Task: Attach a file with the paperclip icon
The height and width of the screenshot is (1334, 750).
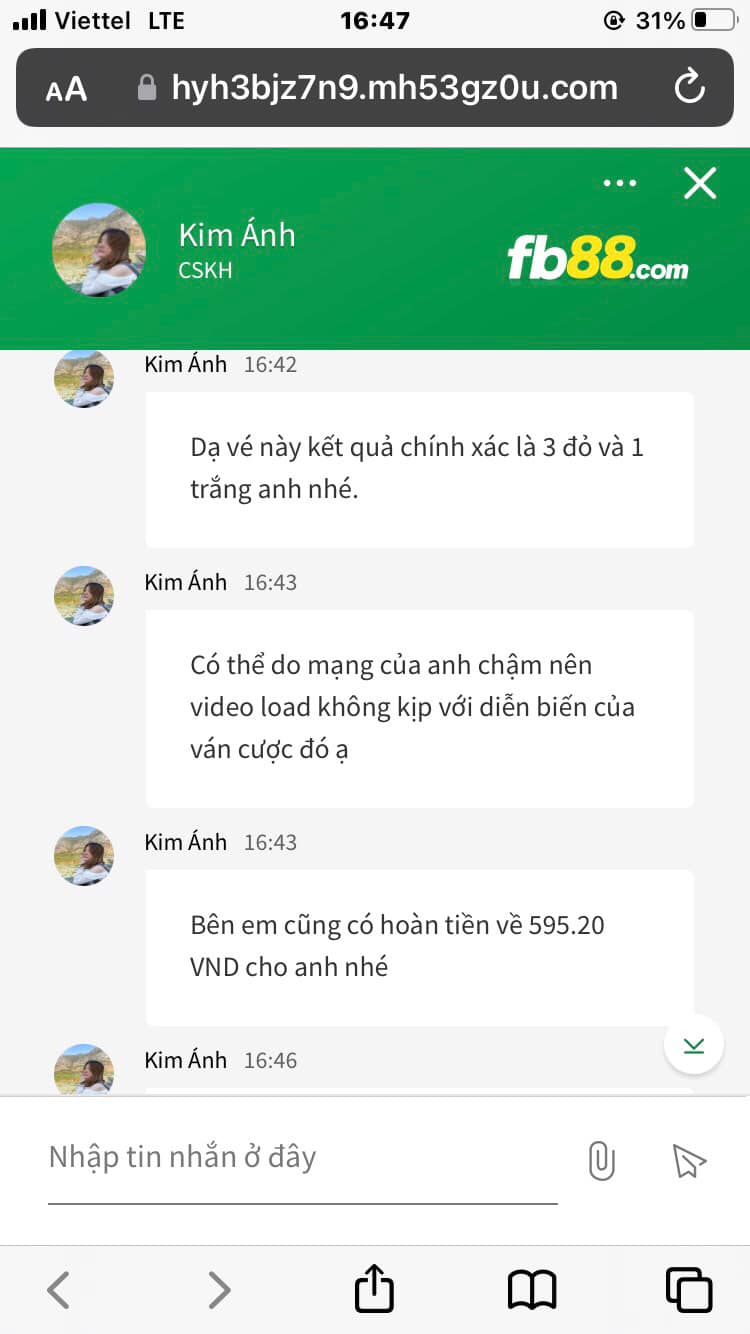Action: tap(601, 1161)
